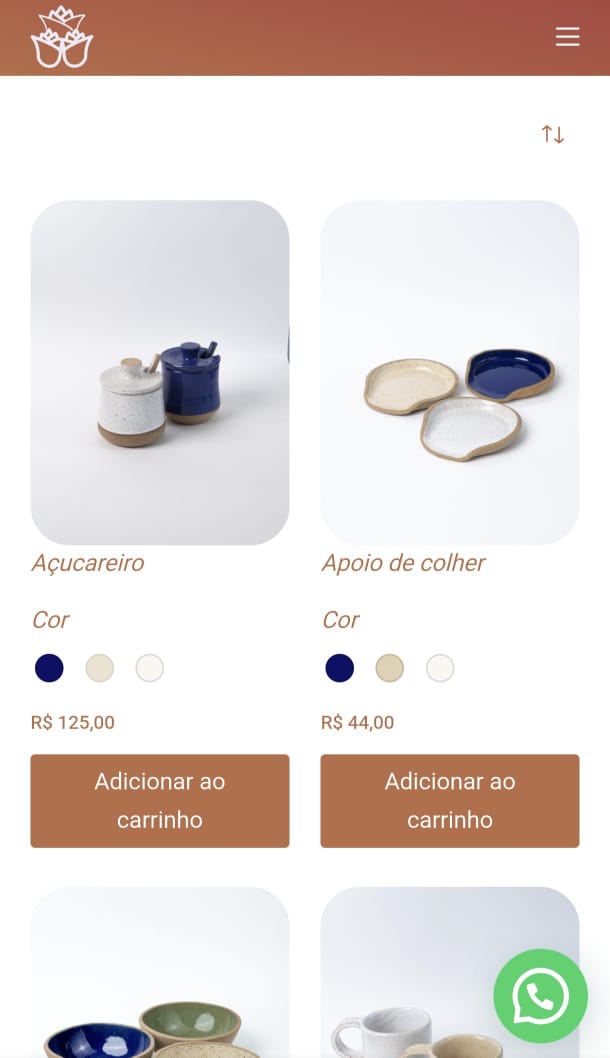Select the dark blue color for Açucareiro

[x=49, y=668]
